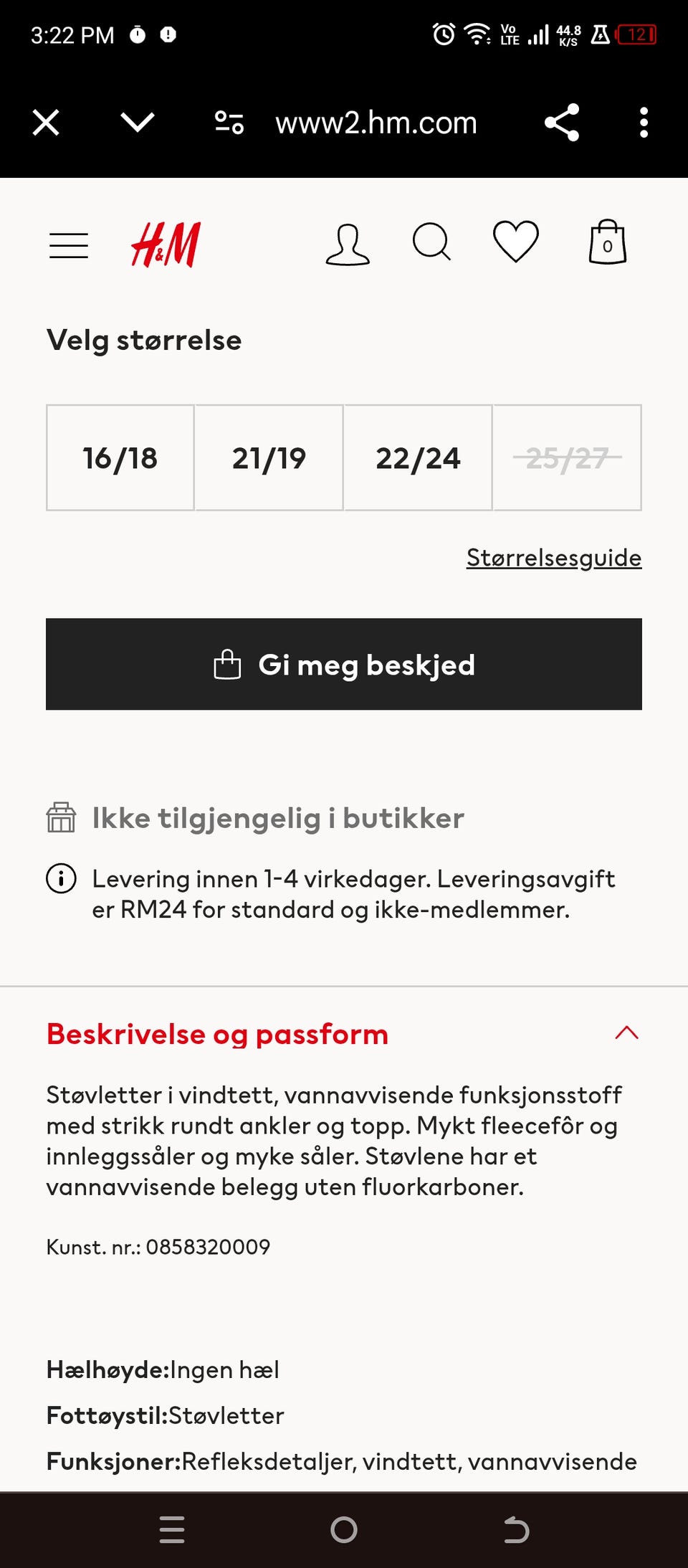Click the store availability icon
The height and width of the screenshot is (1568, 688).
coord(61,817)
